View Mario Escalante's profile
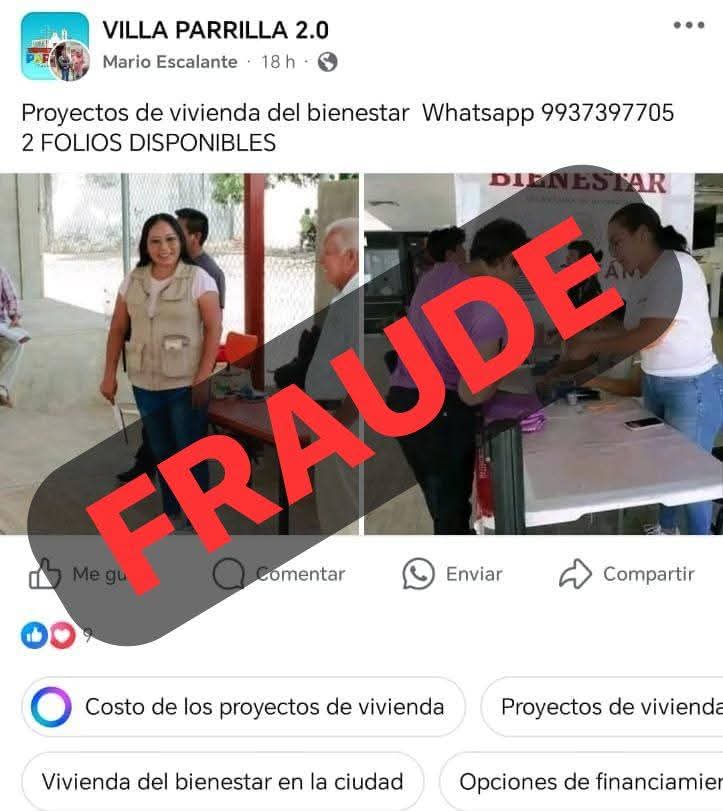Screen dimensions: 723x811 click(170, 62)
